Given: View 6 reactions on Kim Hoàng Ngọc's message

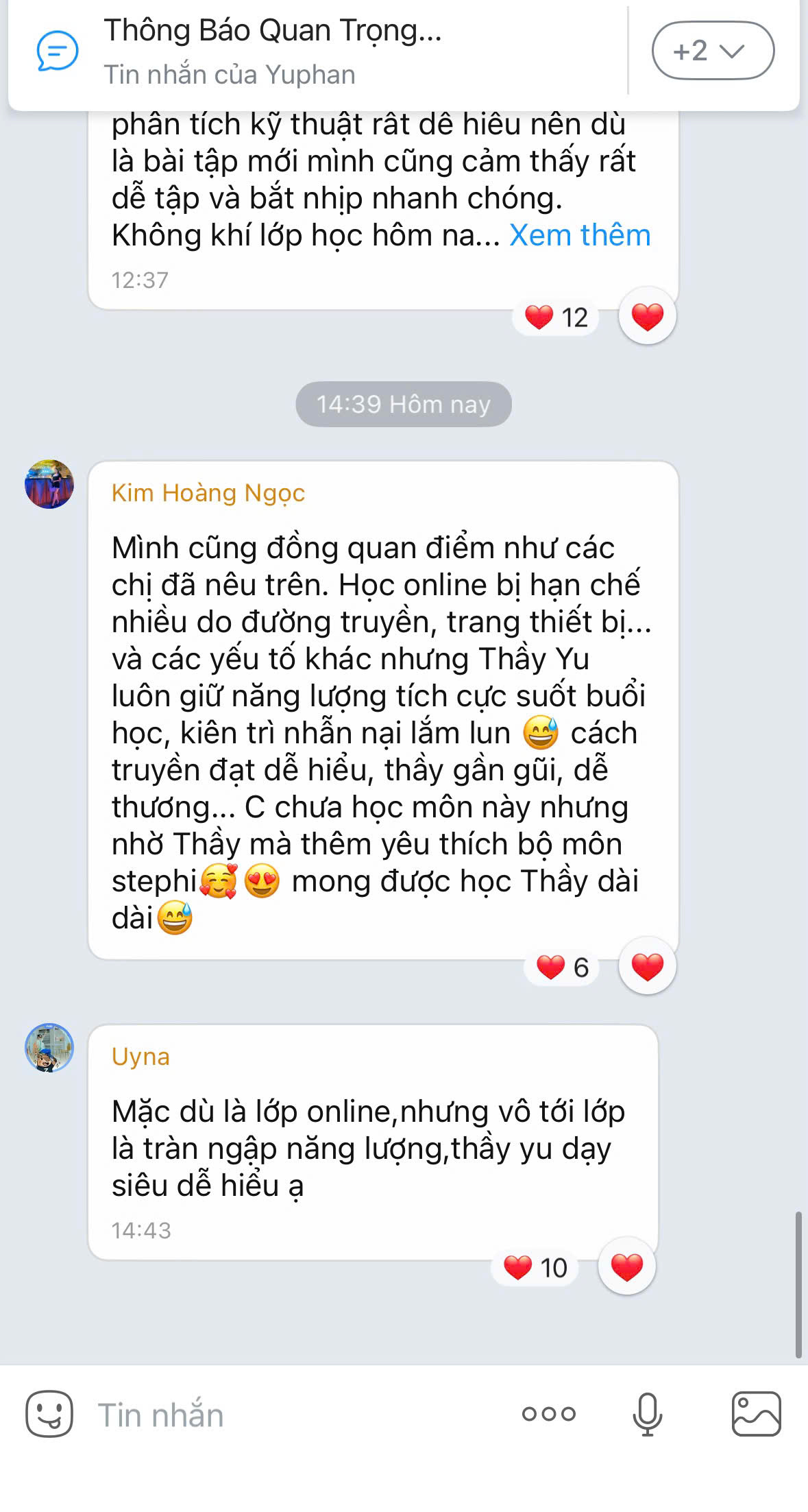Looking at the screenshot, I should [563, 968].
